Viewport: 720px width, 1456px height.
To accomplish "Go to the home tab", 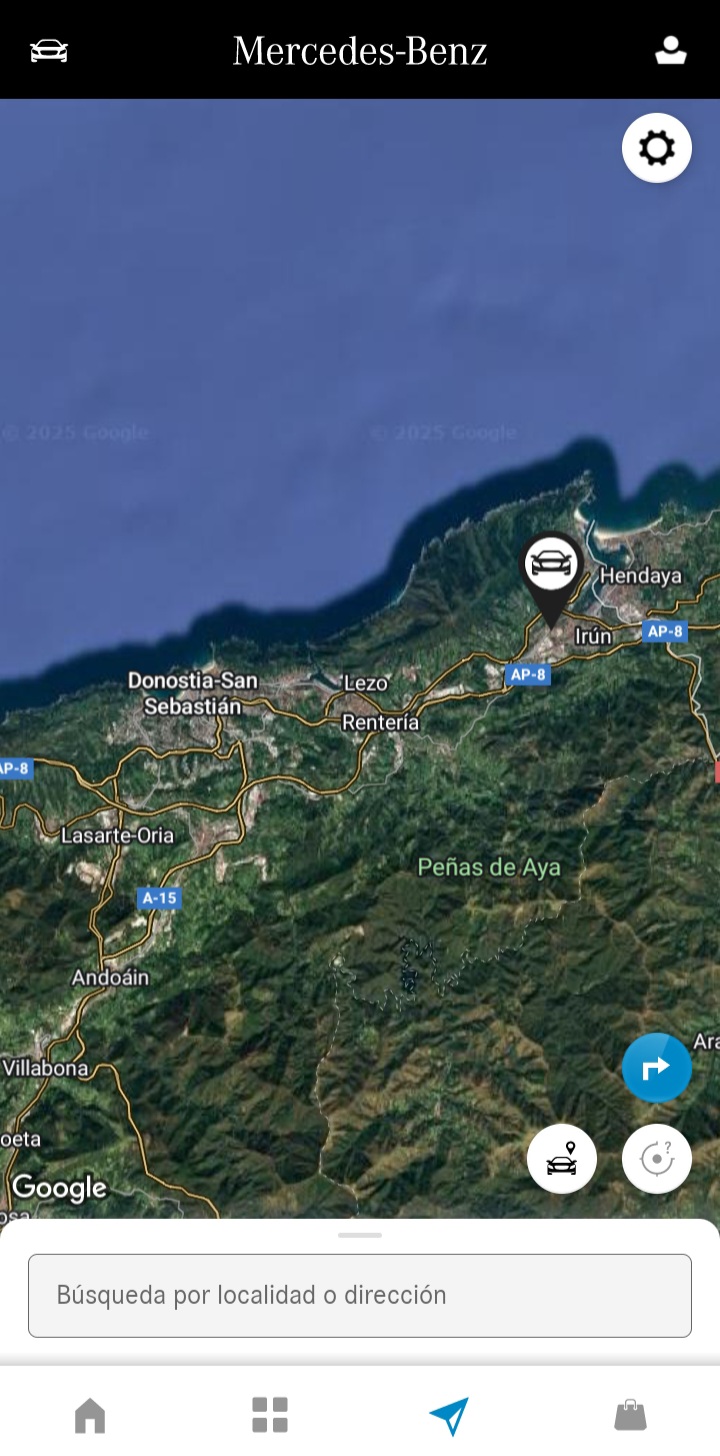I will click(x=90, y=1415).
